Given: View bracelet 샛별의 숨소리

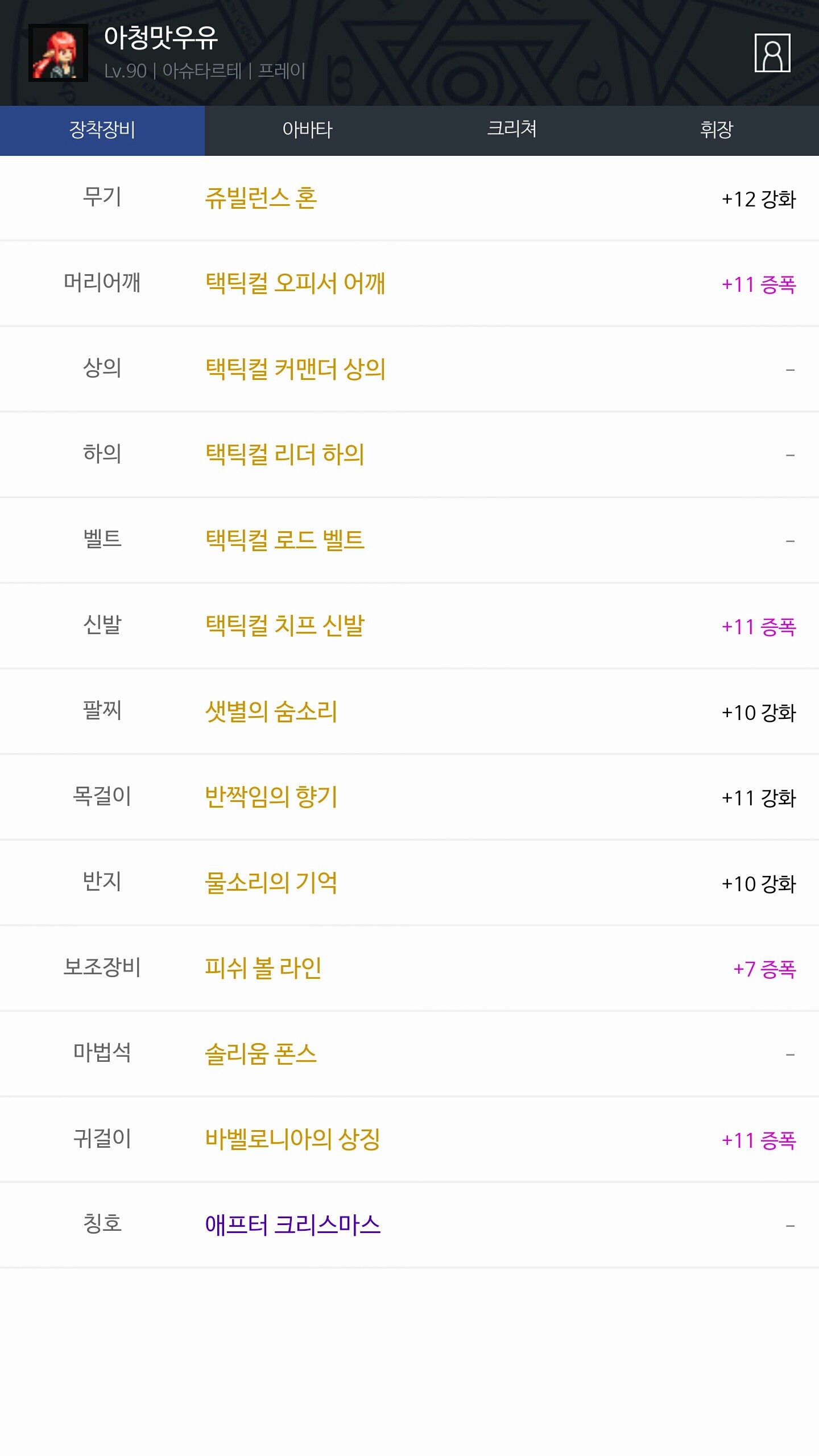Looking at the screenshot, I should (x=271, y=712).
